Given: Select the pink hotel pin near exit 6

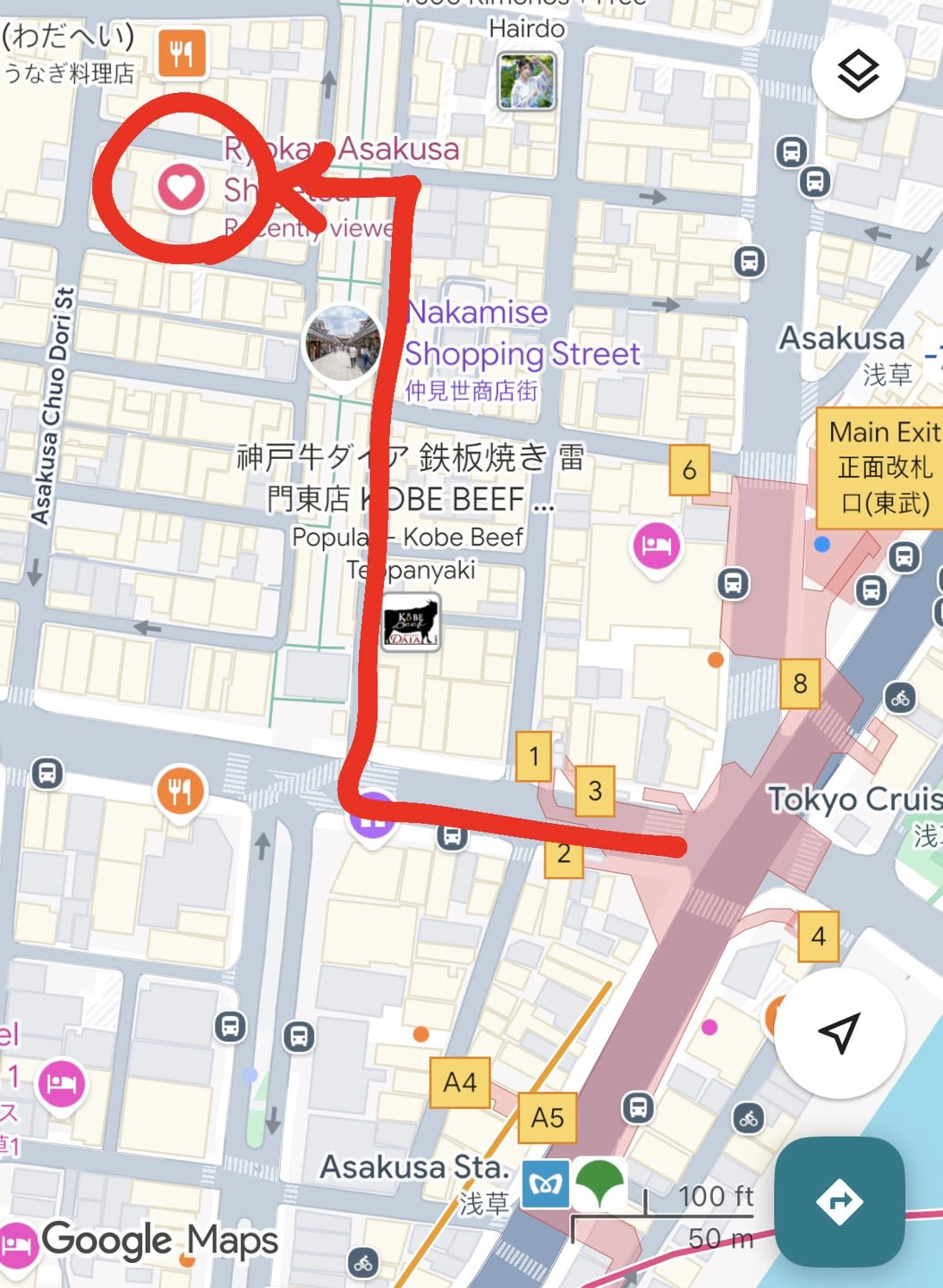Looking at the screenshot, I should pyautogui.click(x=656, y=546).
